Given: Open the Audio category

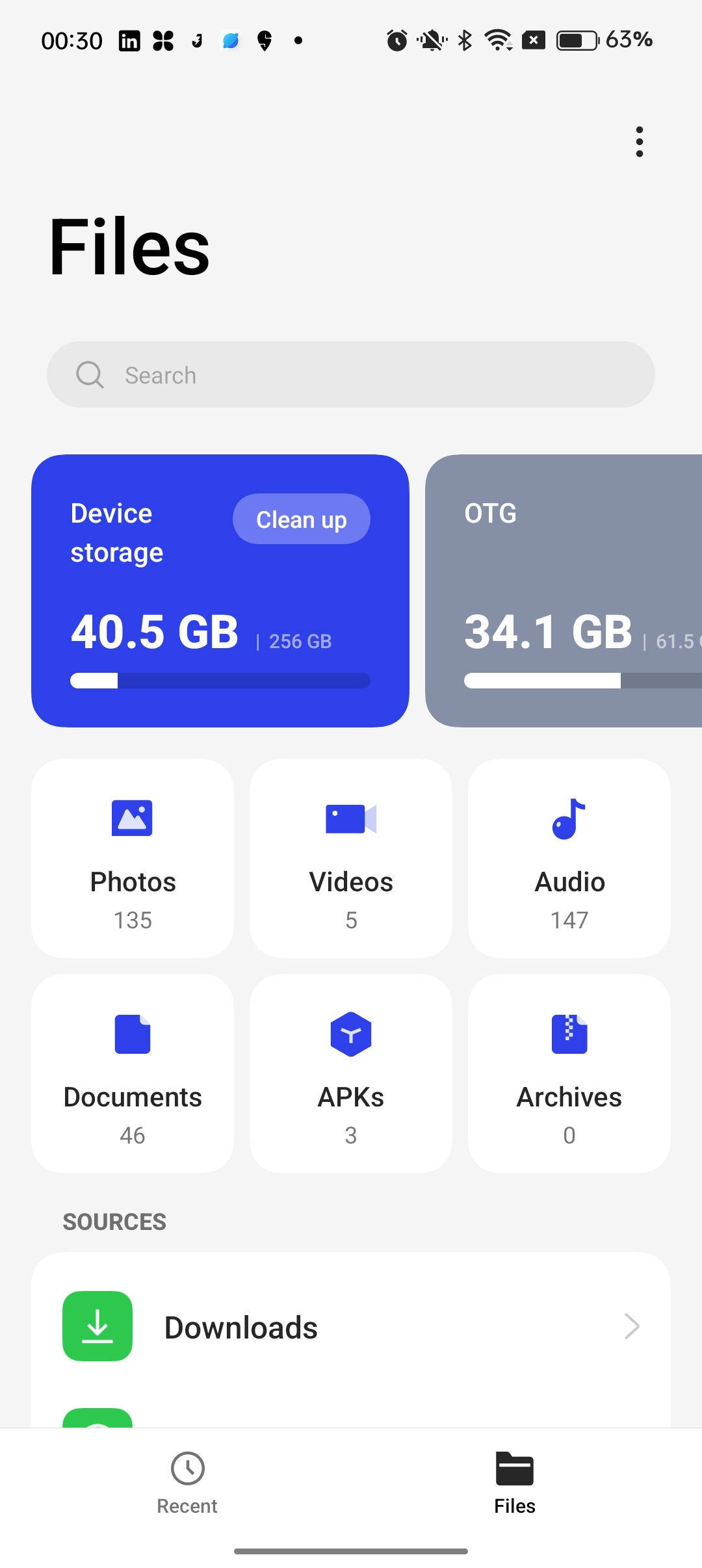Looking at the screenshot, I should (x=568, y=858).
